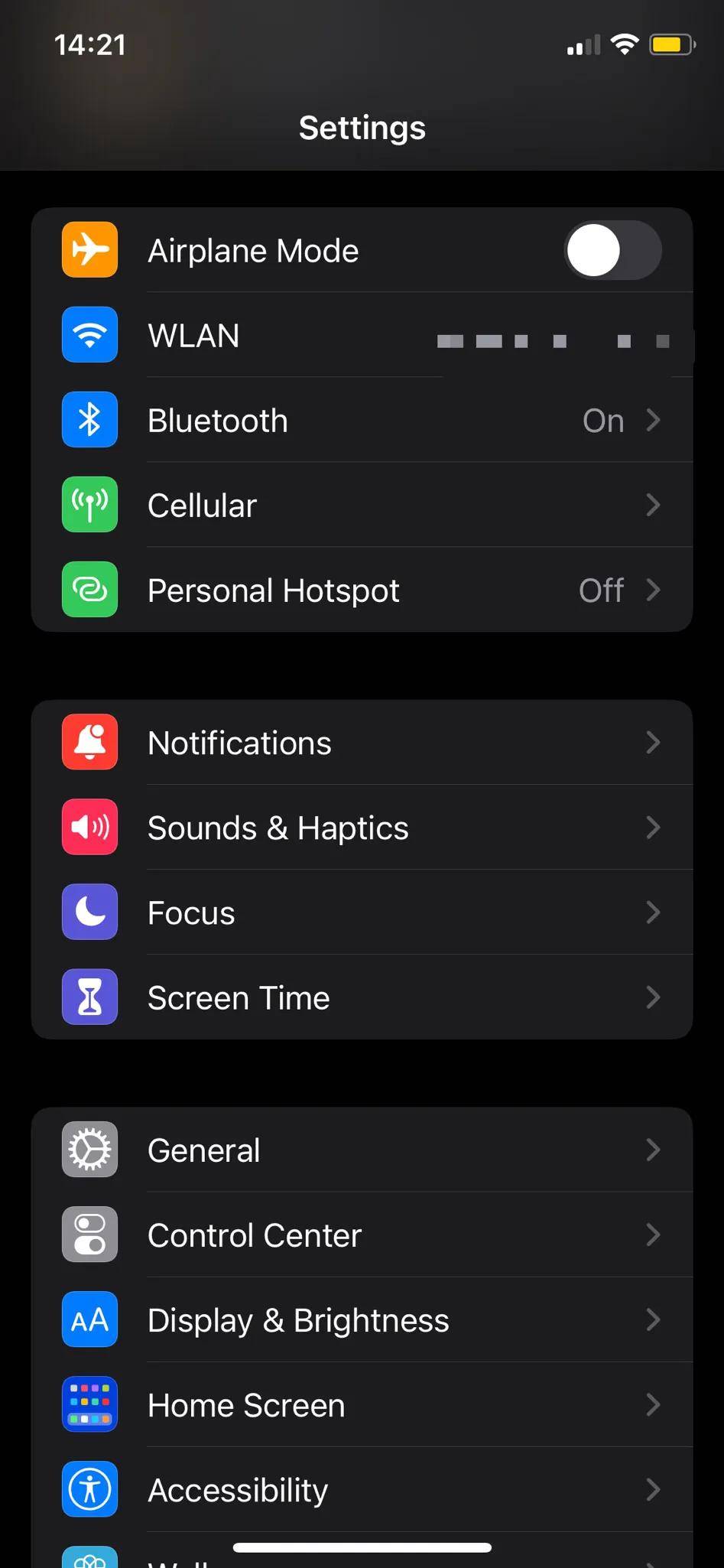The image size is (724, 1568).
Task: Open settings via the Cellular antenna icon
Action: [89, 505]
